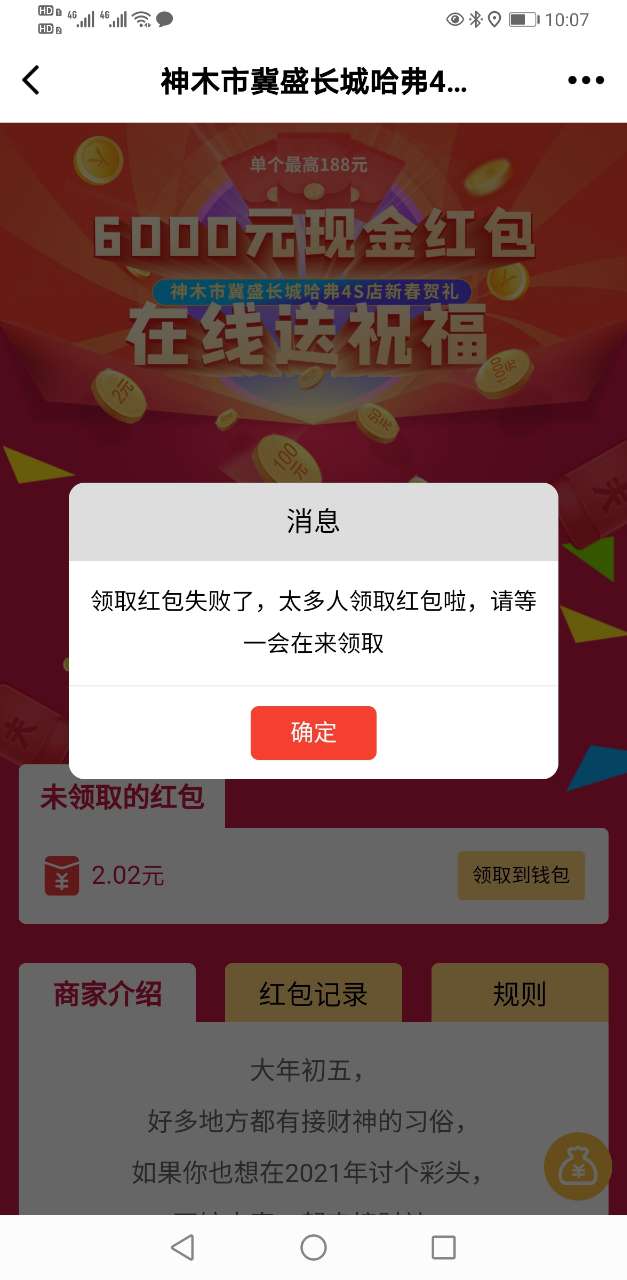The width and height of the screenshot is (627, 1280).
Task: Open the system recent apps view
Action: click(x=443, y=1247)
